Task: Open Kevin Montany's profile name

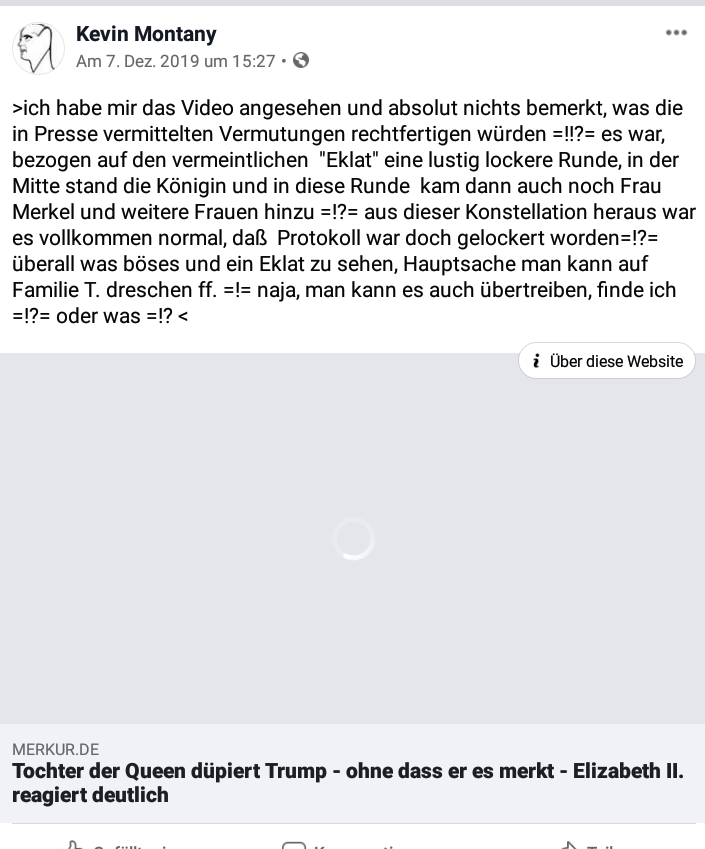Action: (146, 34)
